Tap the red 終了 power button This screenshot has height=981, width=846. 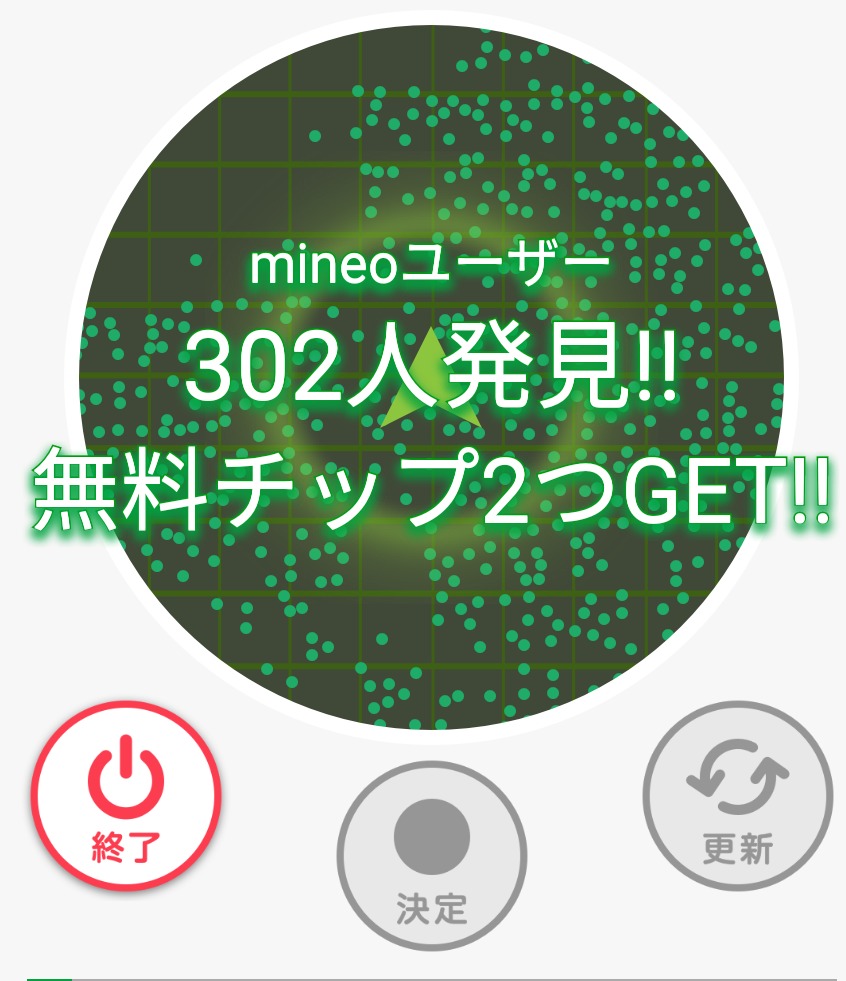click(x=126, y=796)
